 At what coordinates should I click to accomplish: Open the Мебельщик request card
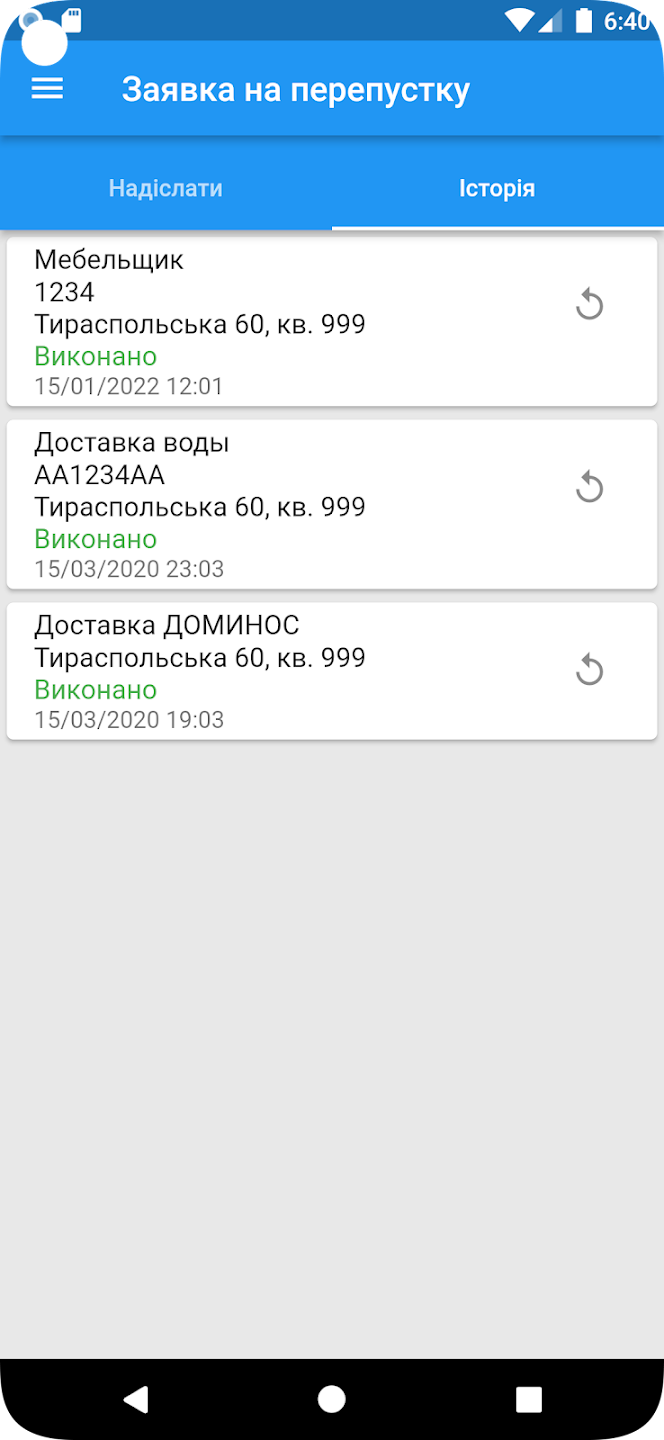pos(332,322)
